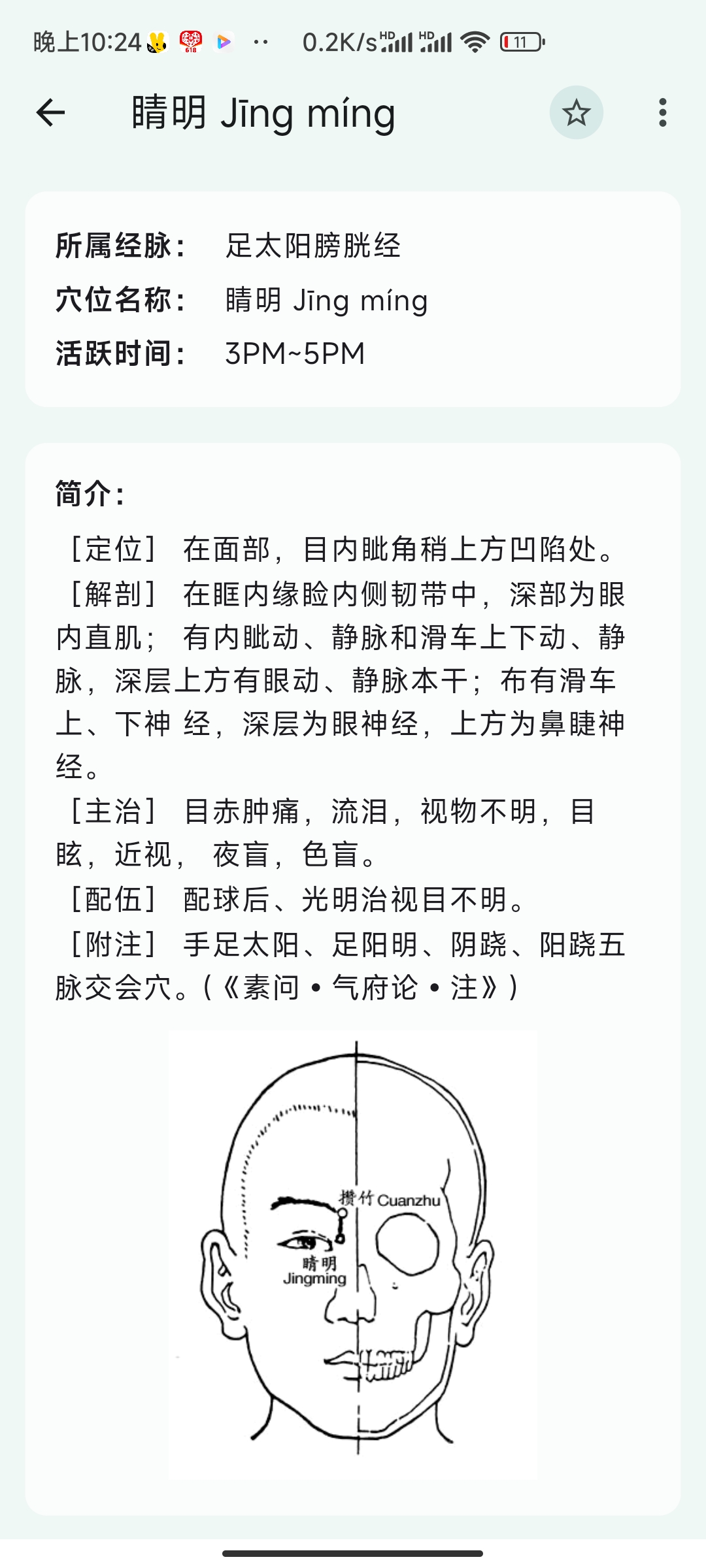The height and width of the screenshot is (1568, 706).
Task: Tap the dots expander in status bar
Action: point(260,41)
